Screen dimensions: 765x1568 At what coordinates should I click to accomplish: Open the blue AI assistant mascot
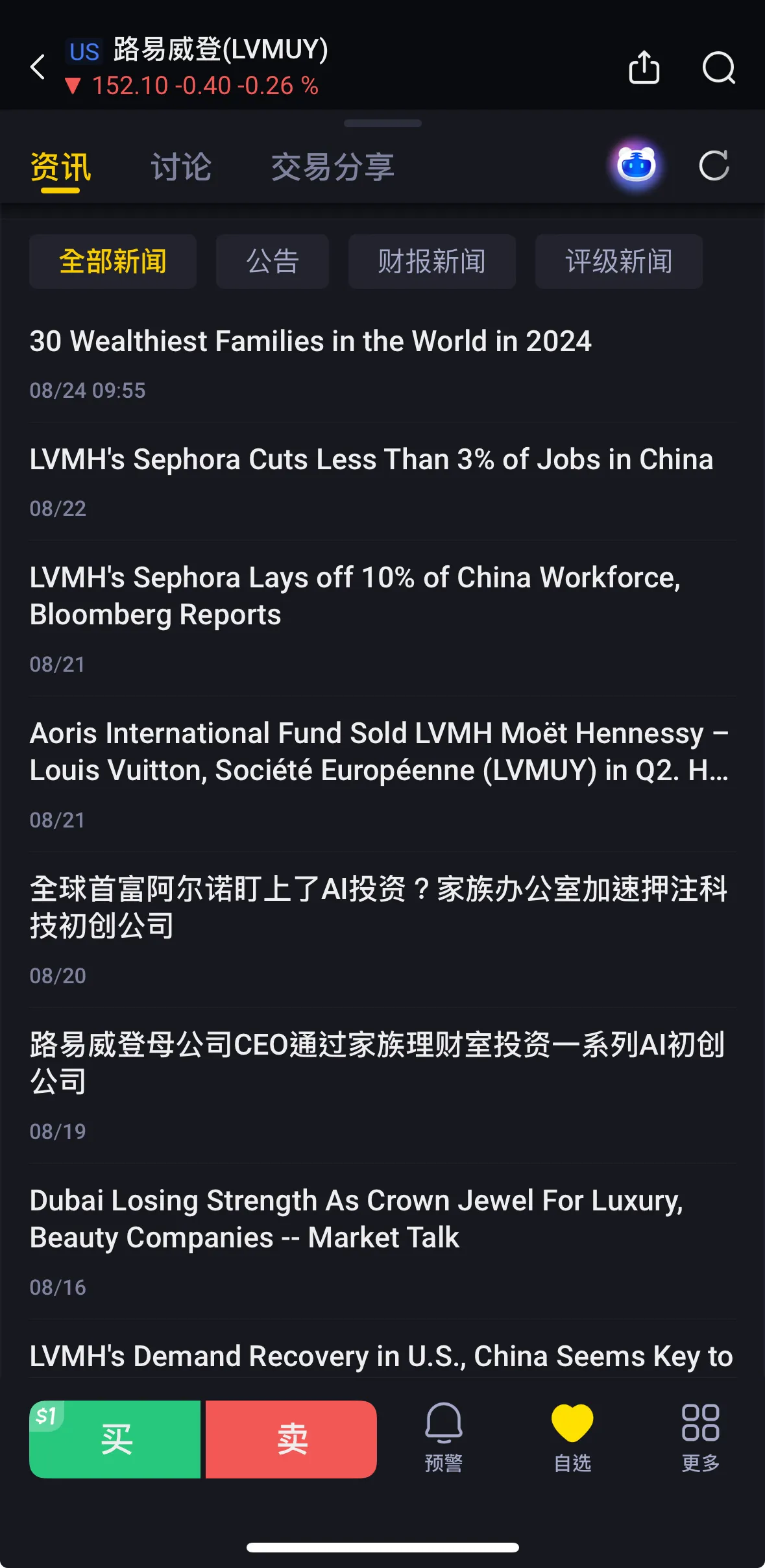point(636,165)
